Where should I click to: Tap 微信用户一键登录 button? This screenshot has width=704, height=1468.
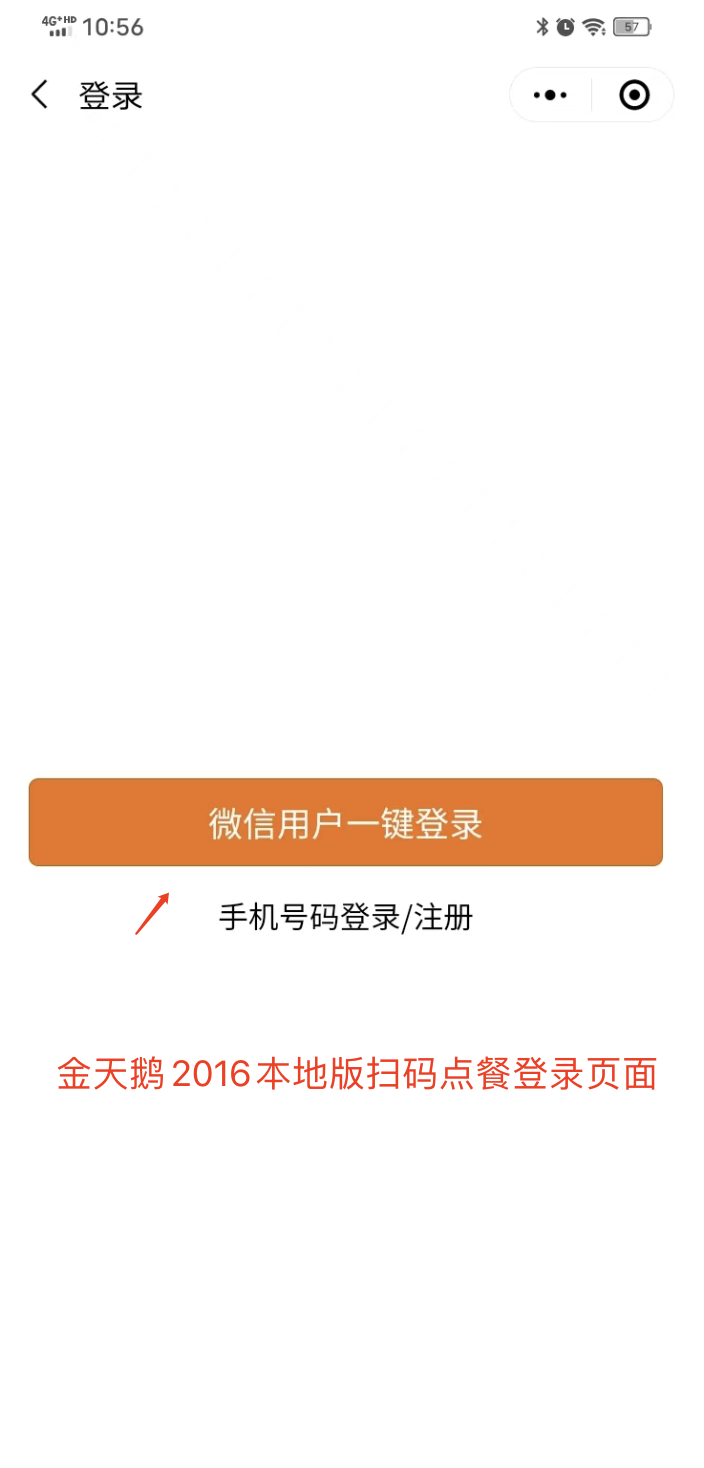(346, 822)
